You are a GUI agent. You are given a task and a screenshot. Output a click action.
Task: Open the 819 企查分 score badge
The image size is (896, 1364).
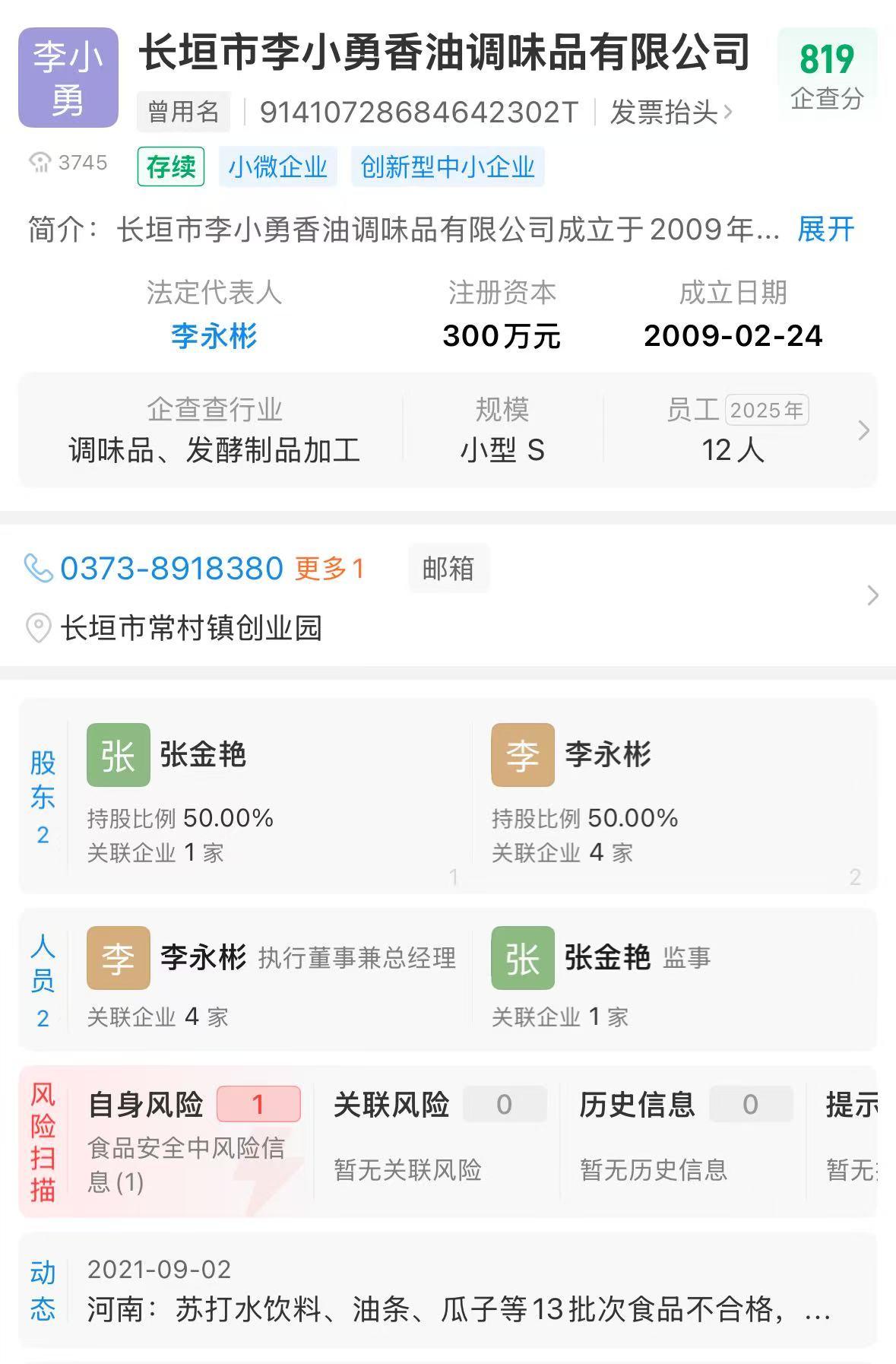(x=827, y=76)
